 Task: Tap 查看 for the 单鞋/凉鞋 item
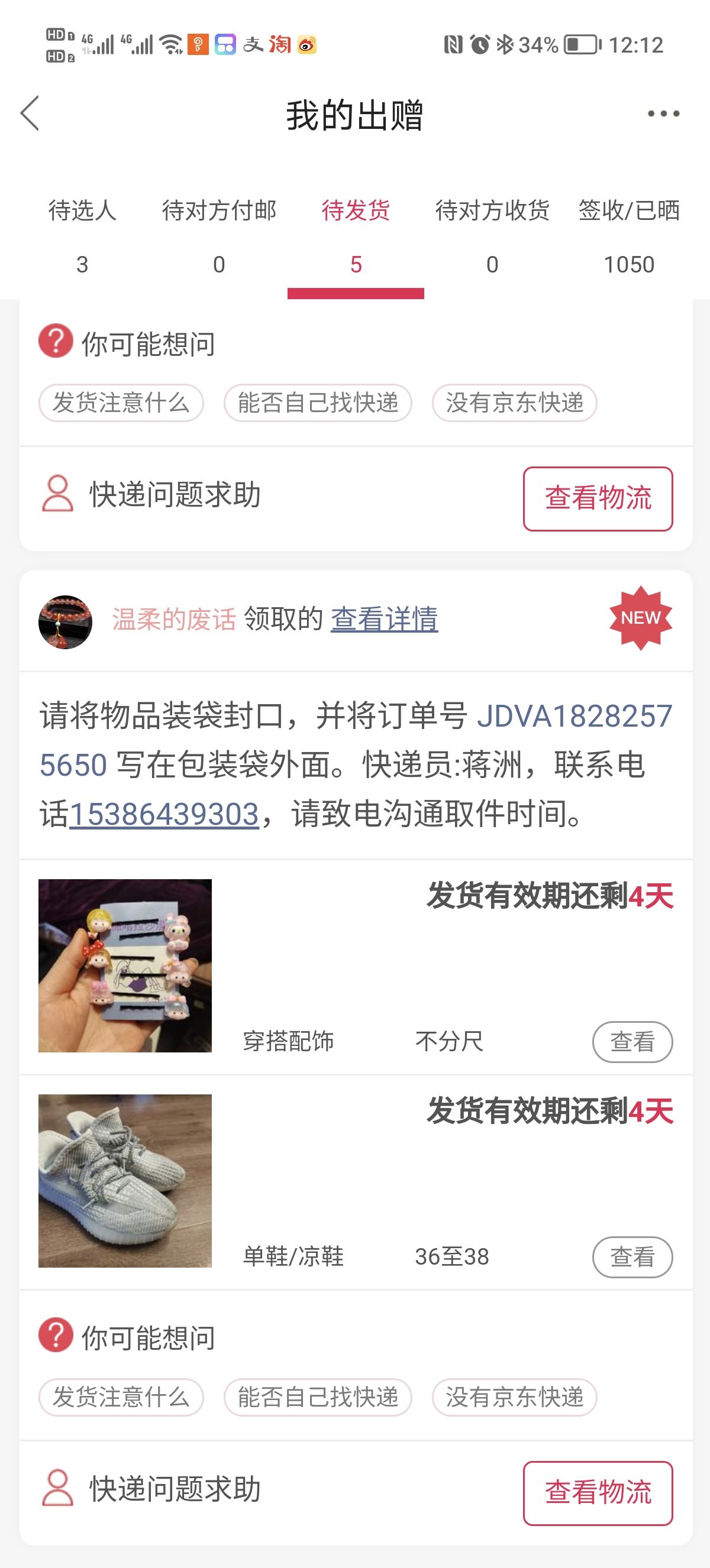point(632,1257)
